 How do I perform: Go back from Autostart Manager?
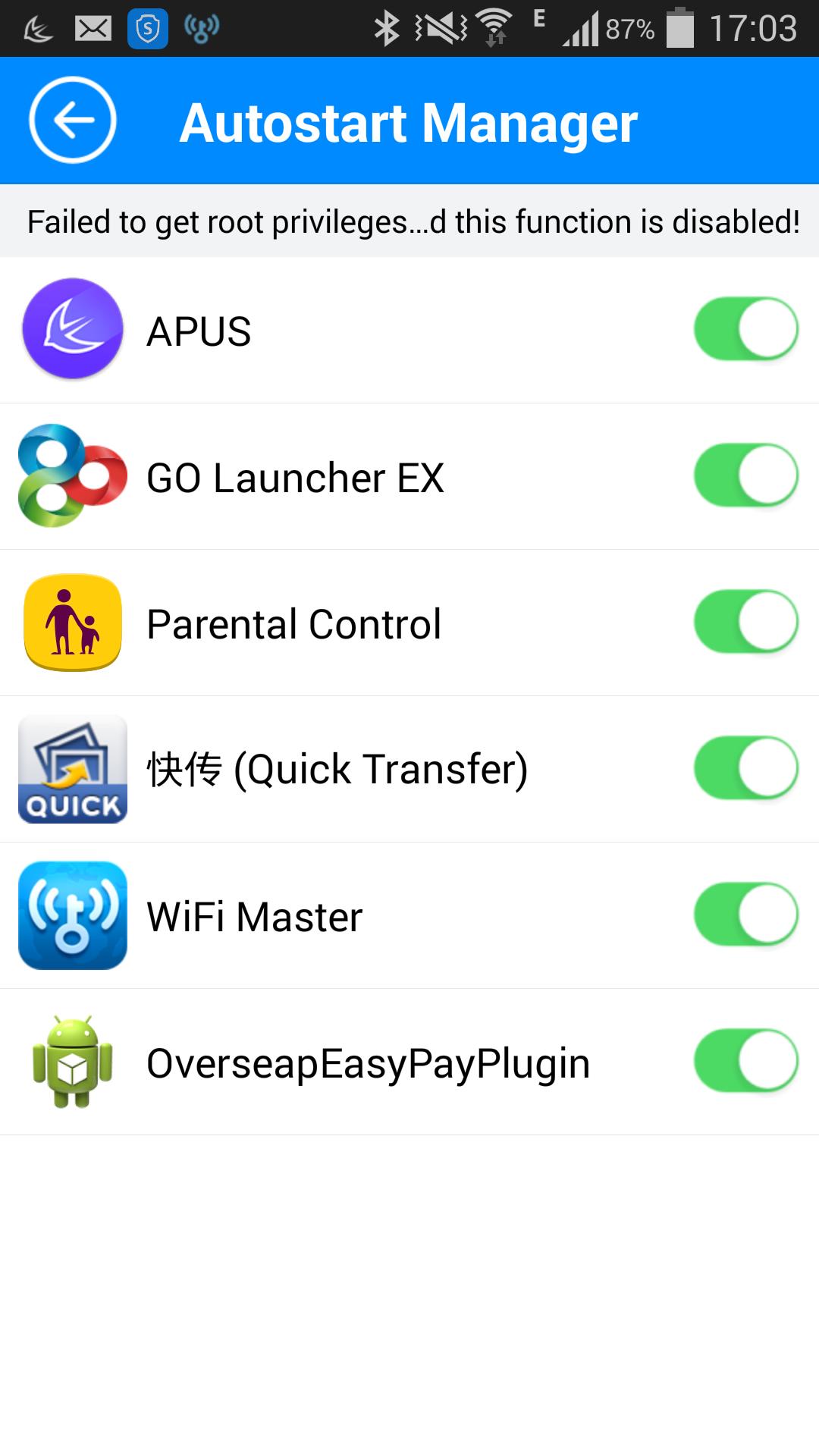pos(72,120)
